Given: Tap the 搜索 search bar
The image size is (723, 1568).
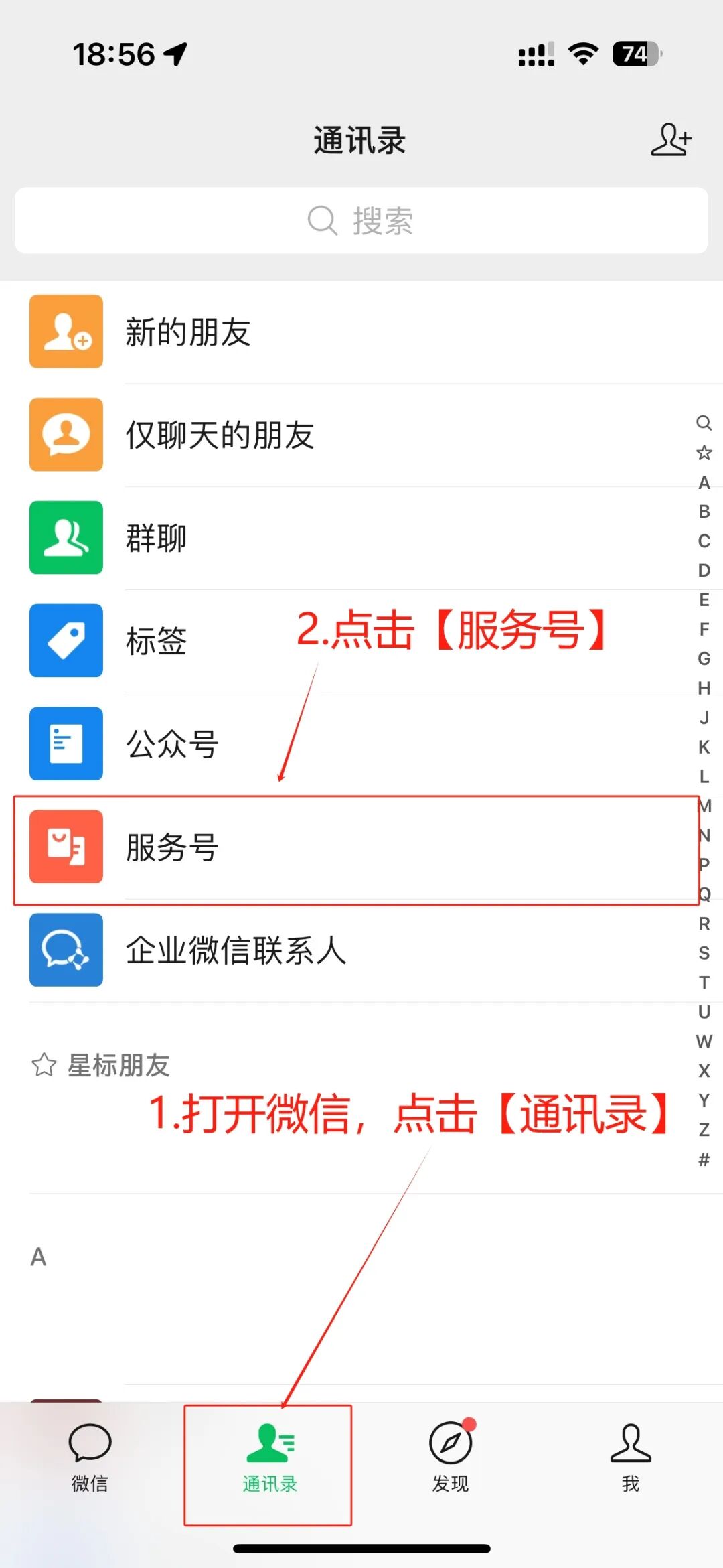Looking at the screenshot, I should point(361,220).
